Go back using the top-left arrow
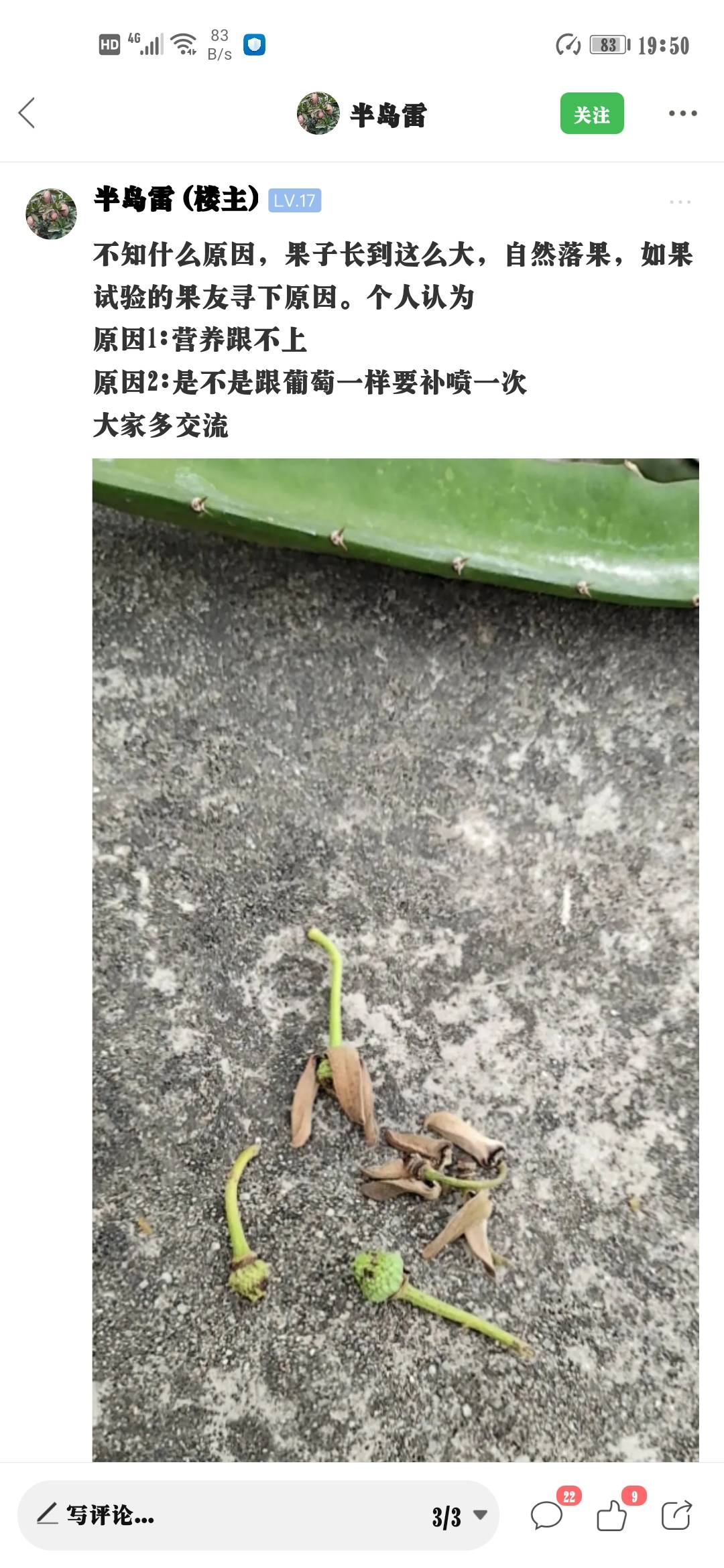 point(27,113)
